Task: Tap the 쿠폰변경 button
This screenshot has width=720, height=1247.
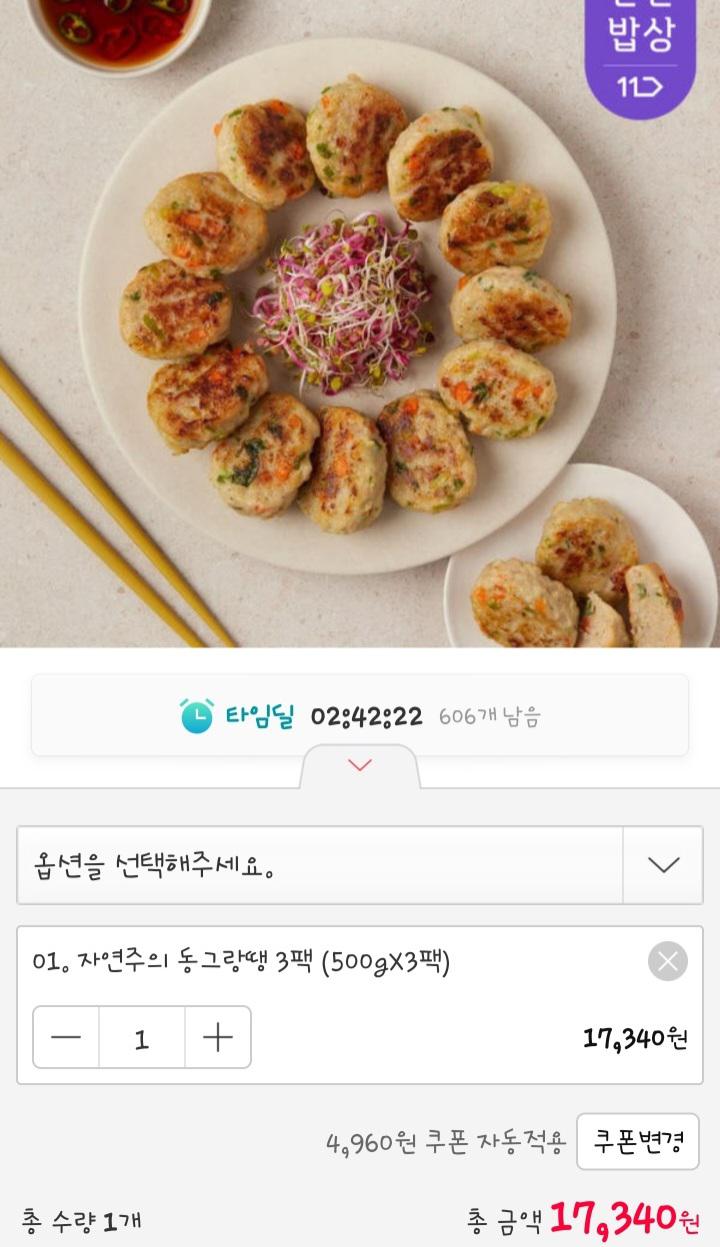Action: tap(637, 1141)
